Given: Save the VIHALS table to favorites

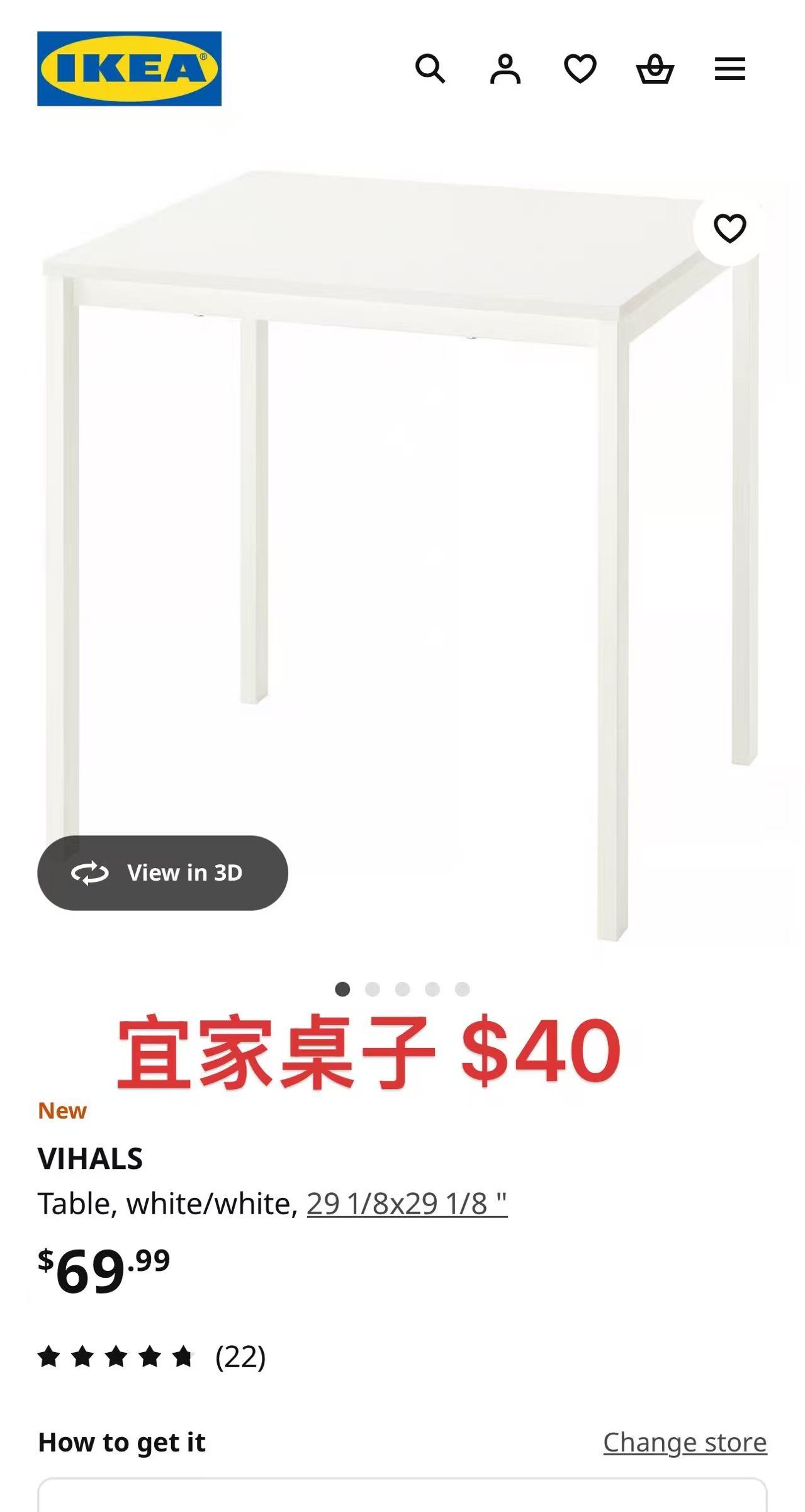Looking at the screenshot, I should (729, 228).
